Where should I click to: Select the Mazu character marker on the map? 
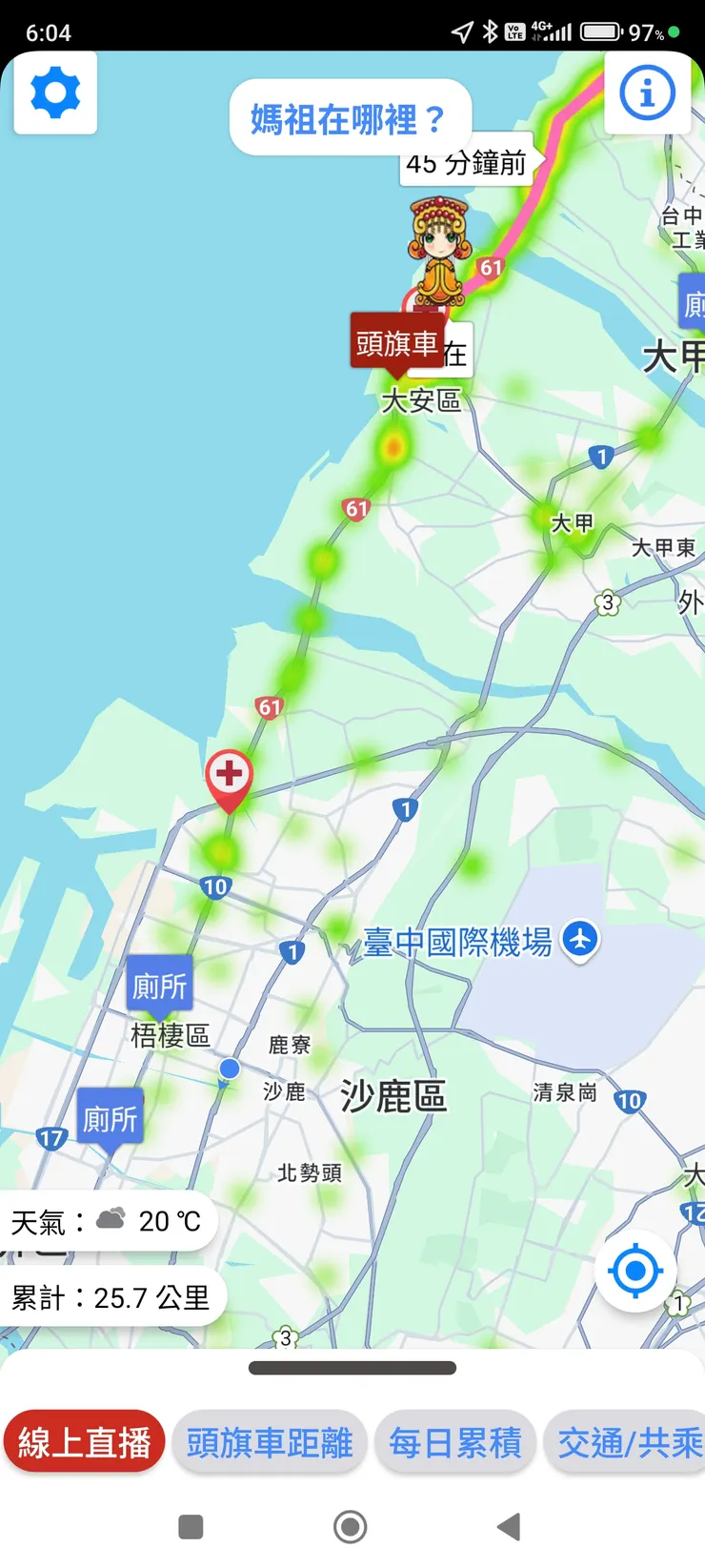tap(436, 248)
